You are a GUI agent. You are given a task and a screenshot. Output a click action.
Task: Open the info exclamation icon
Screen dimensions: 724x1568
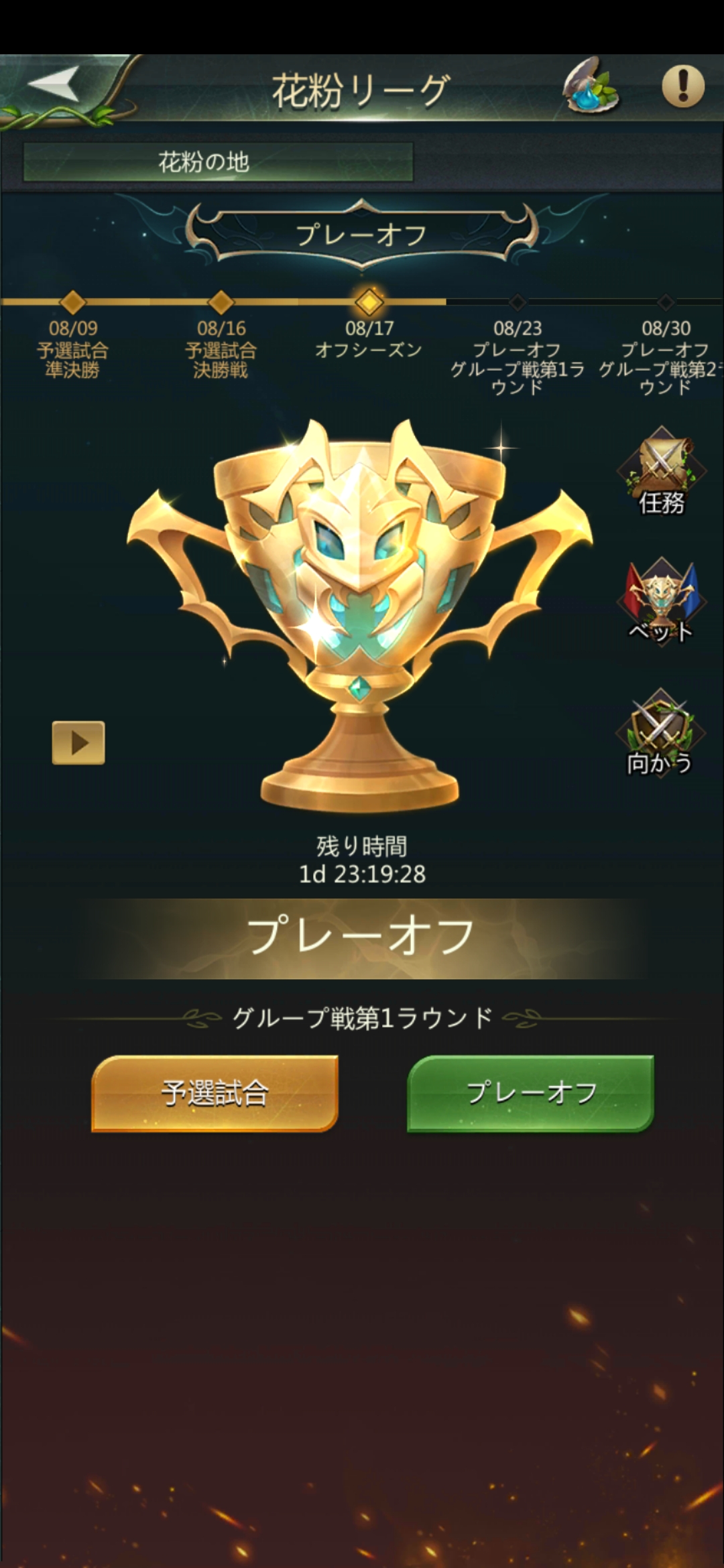tap(683, 86)
